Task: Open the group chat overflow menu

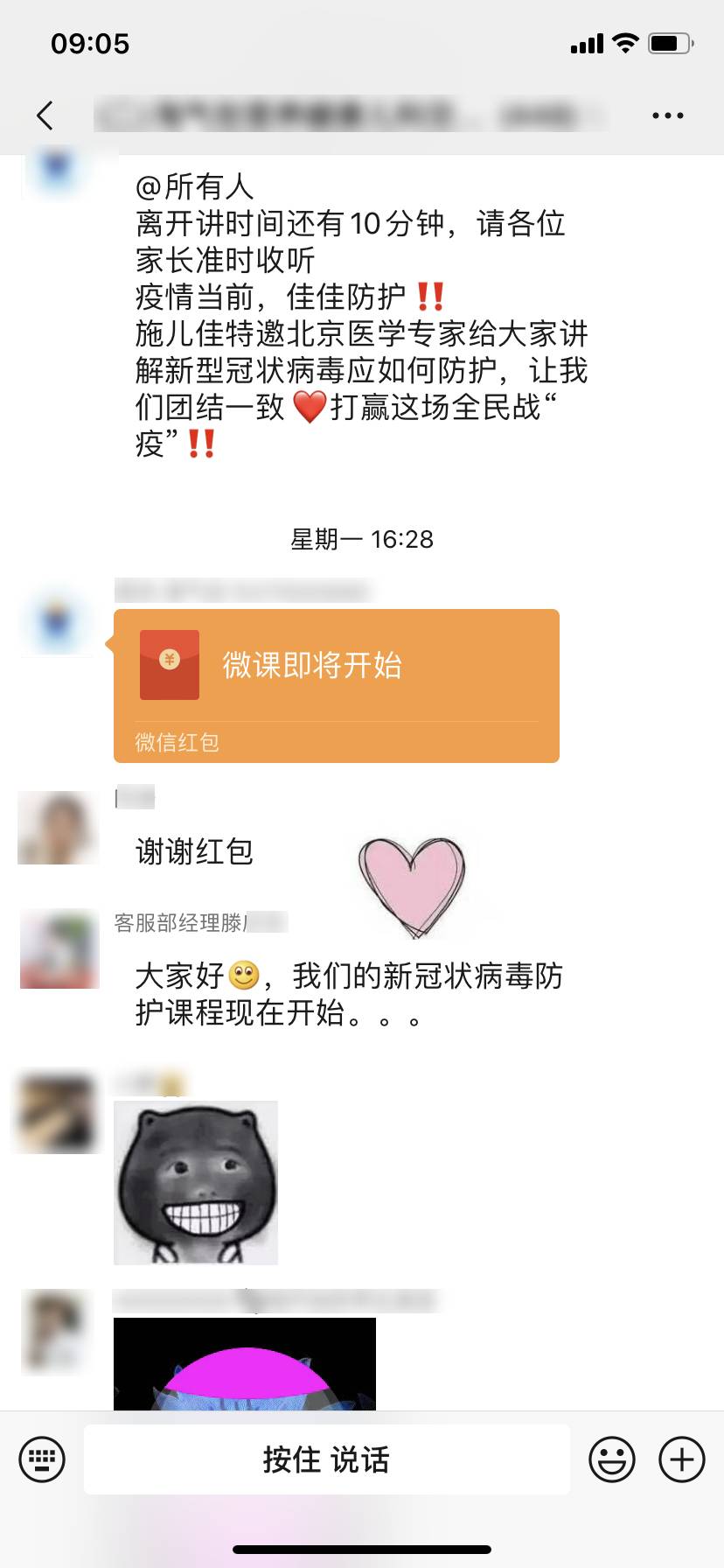Action: [x=667, y=115]
